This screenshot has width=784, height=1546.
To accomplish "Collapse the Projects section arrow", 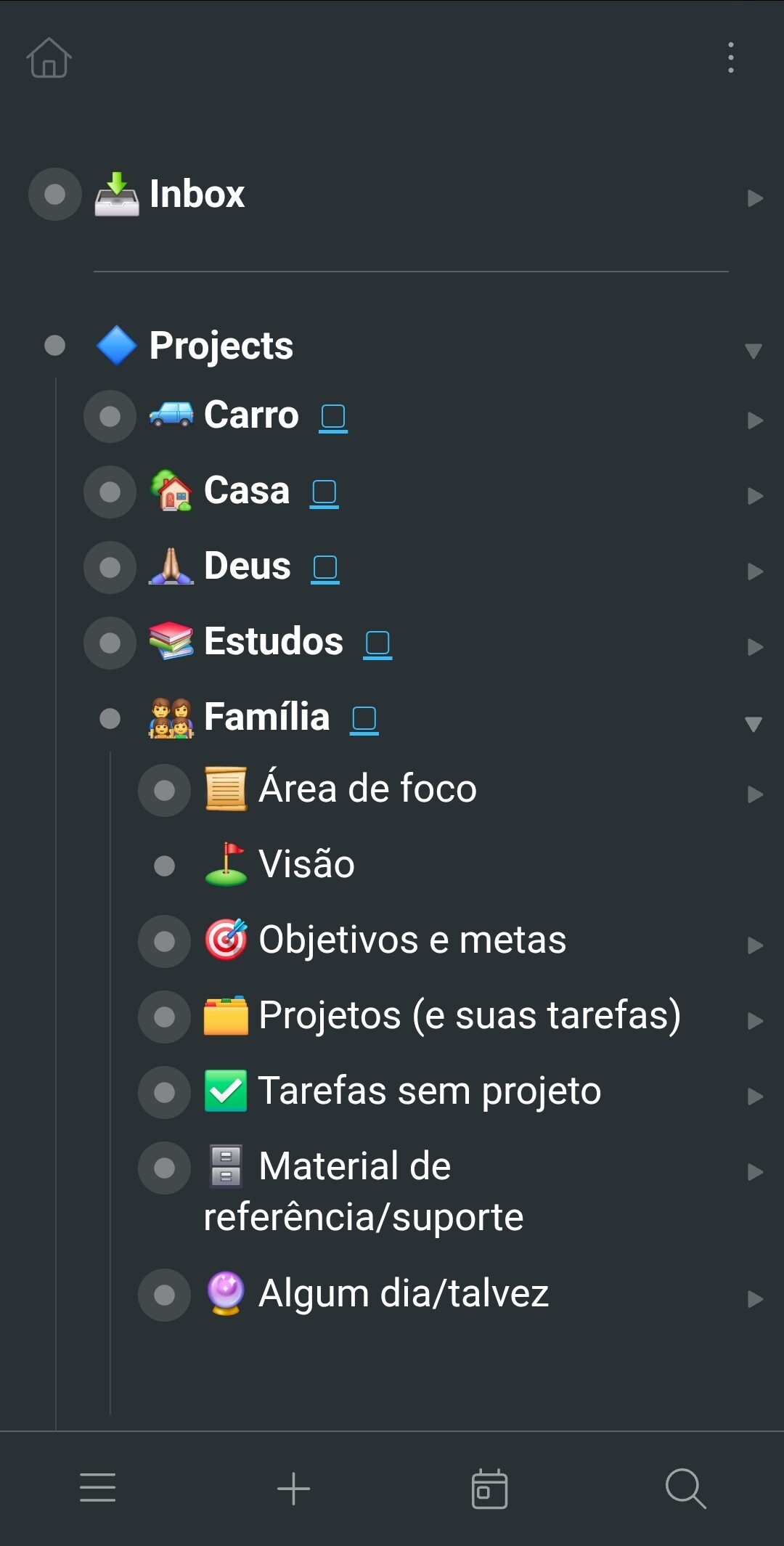I will (x=754, y=351).
